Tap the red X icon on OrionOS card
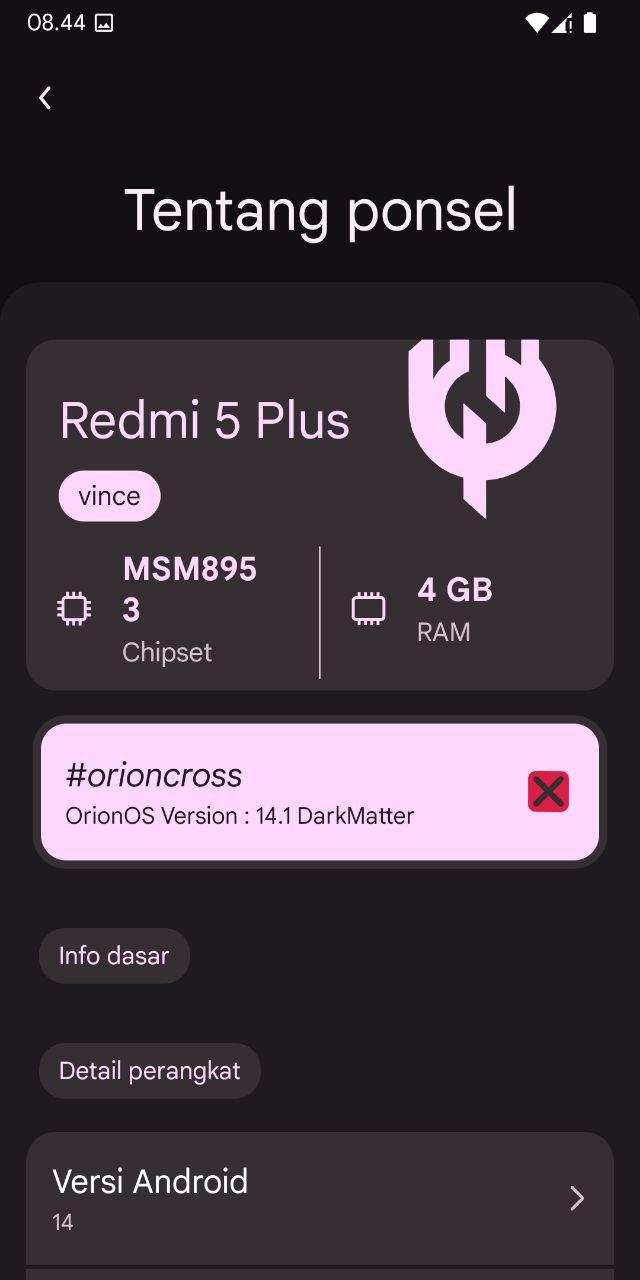This screenshot has height=1280, width=640. pyautogui.click(x=548, y=791)
